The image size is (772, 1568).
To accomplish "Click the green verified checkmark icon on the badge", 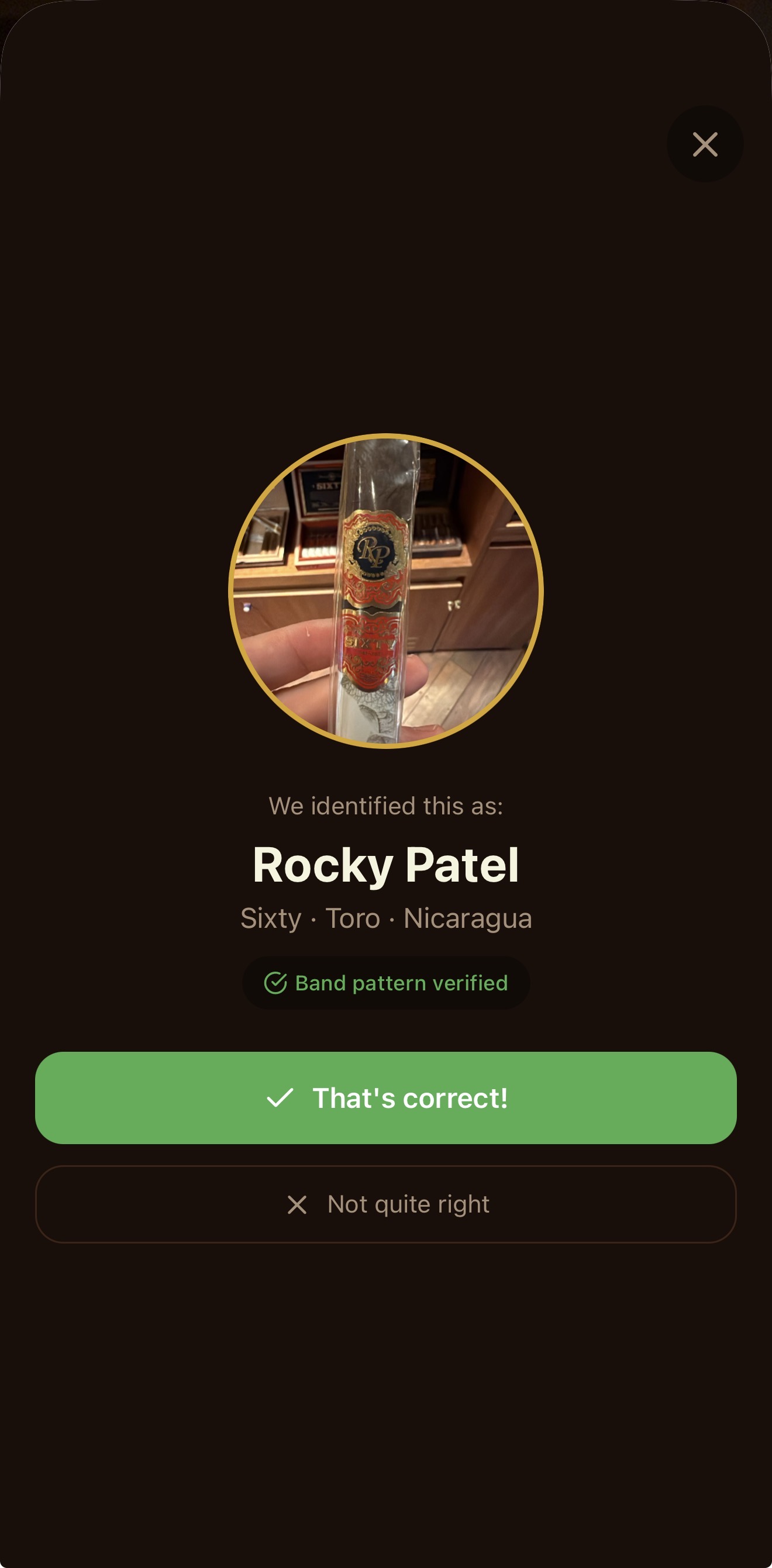I will [277, 982].
